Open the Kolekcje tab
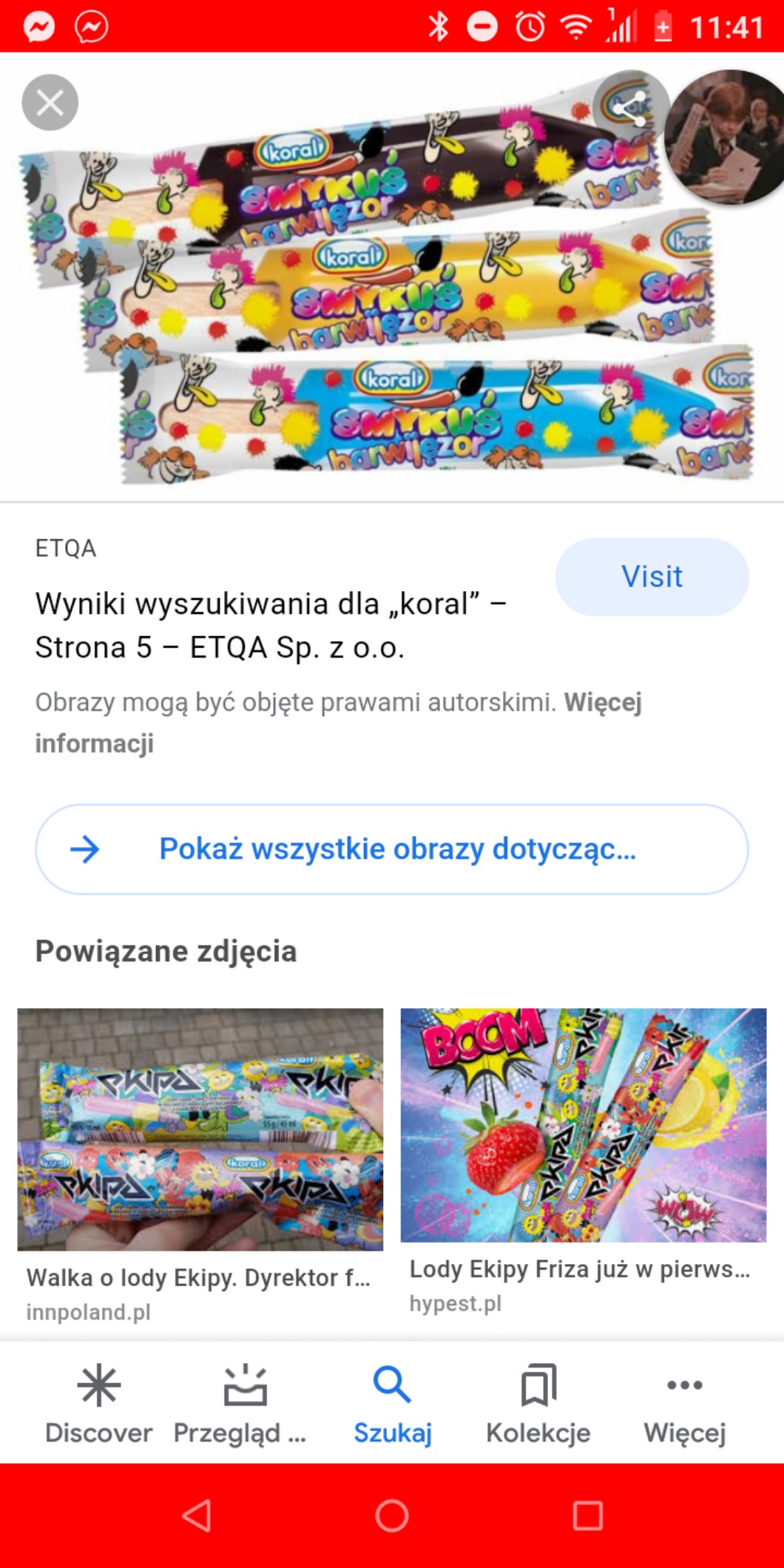Screen dimensions: 784x1568 coord(538,1404)
